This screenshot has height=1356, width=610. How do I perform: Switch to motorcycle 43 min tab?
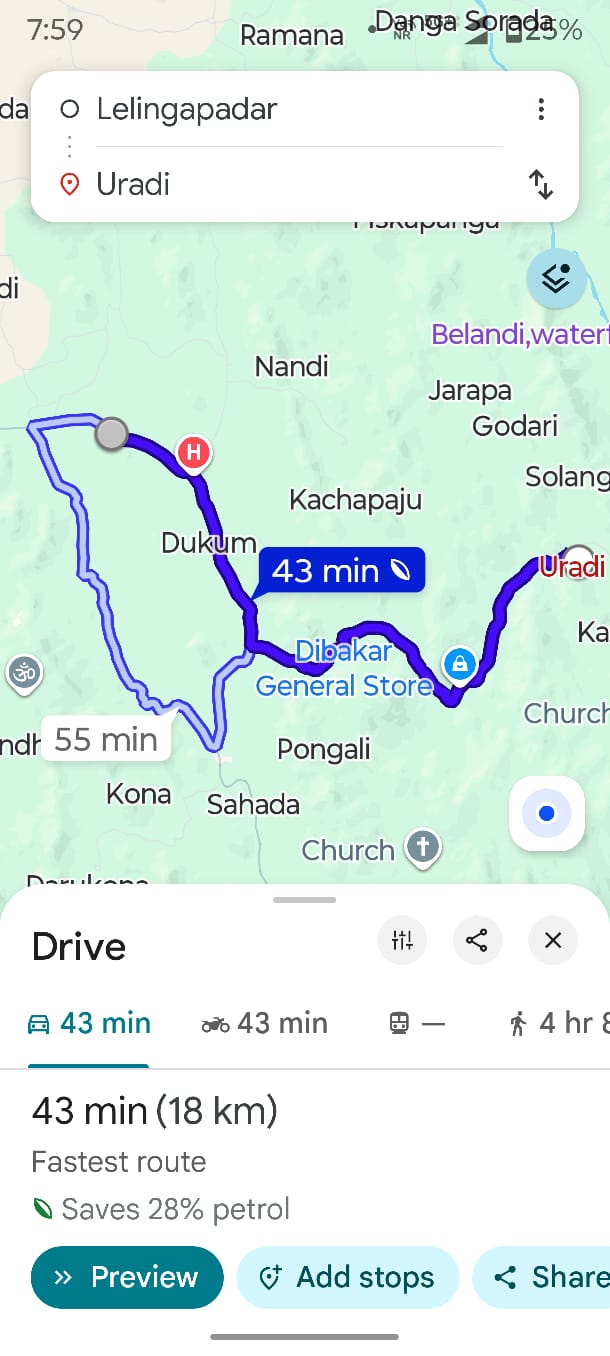(265, 1023)
